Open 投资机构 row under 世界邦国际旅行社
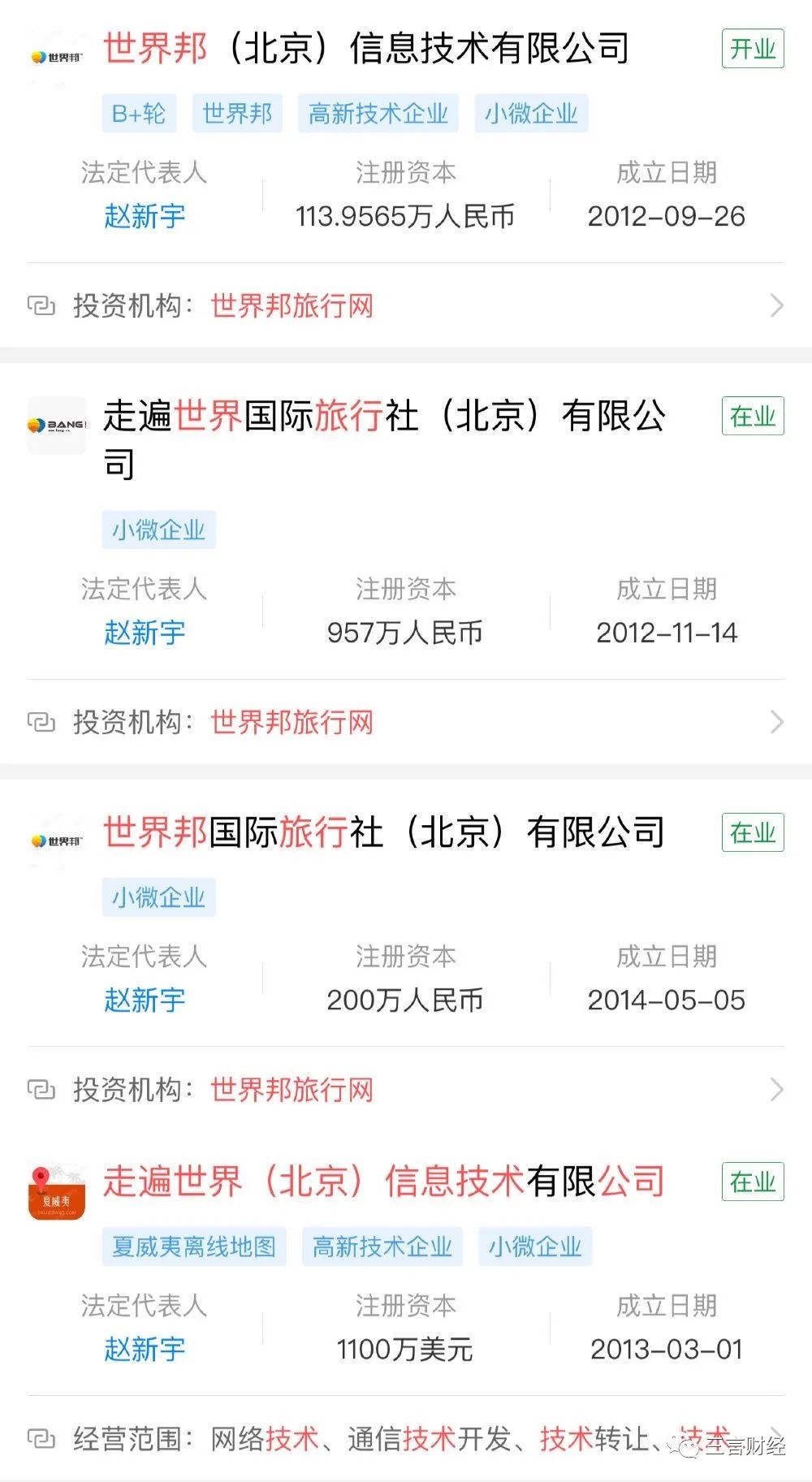 [406, 1090]
